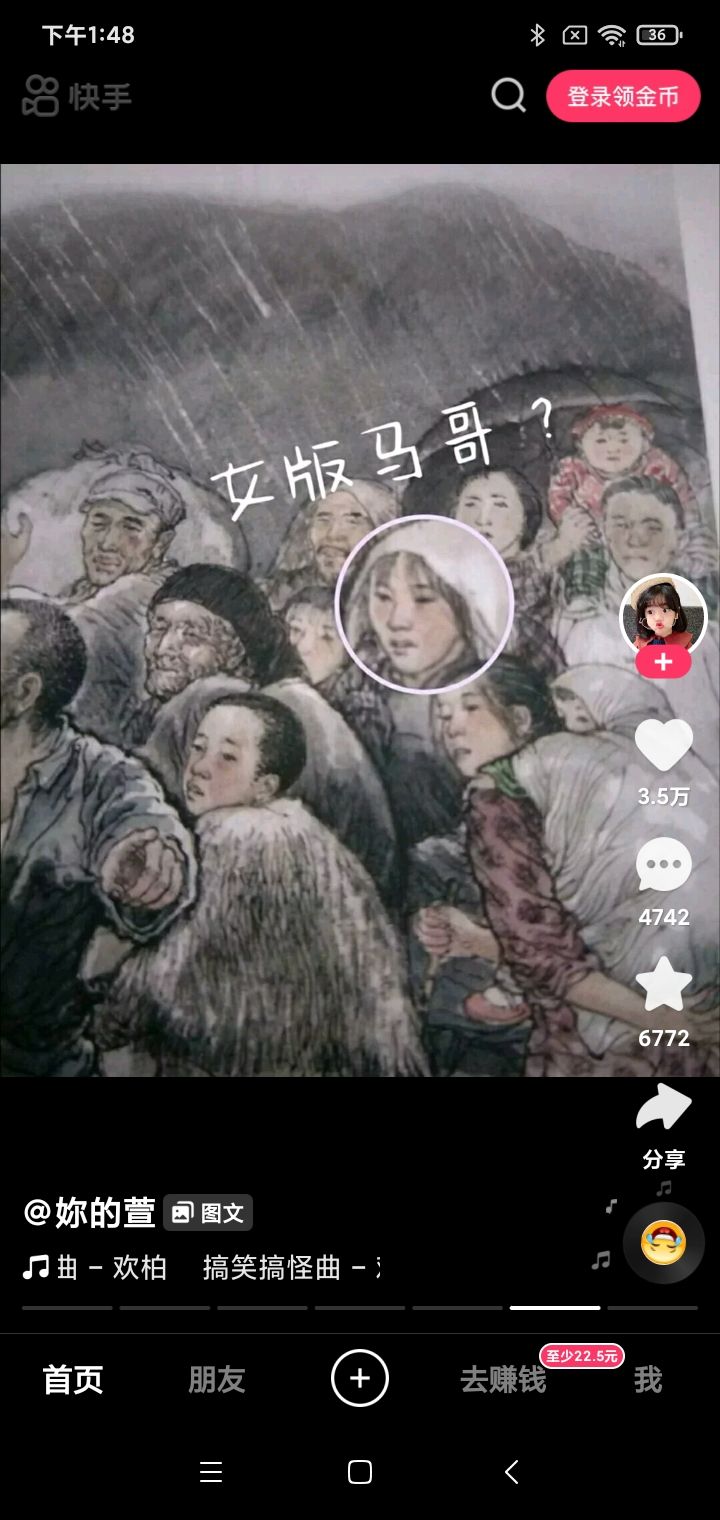
Task: Open the creator's avatar profile
Action: 663,616
